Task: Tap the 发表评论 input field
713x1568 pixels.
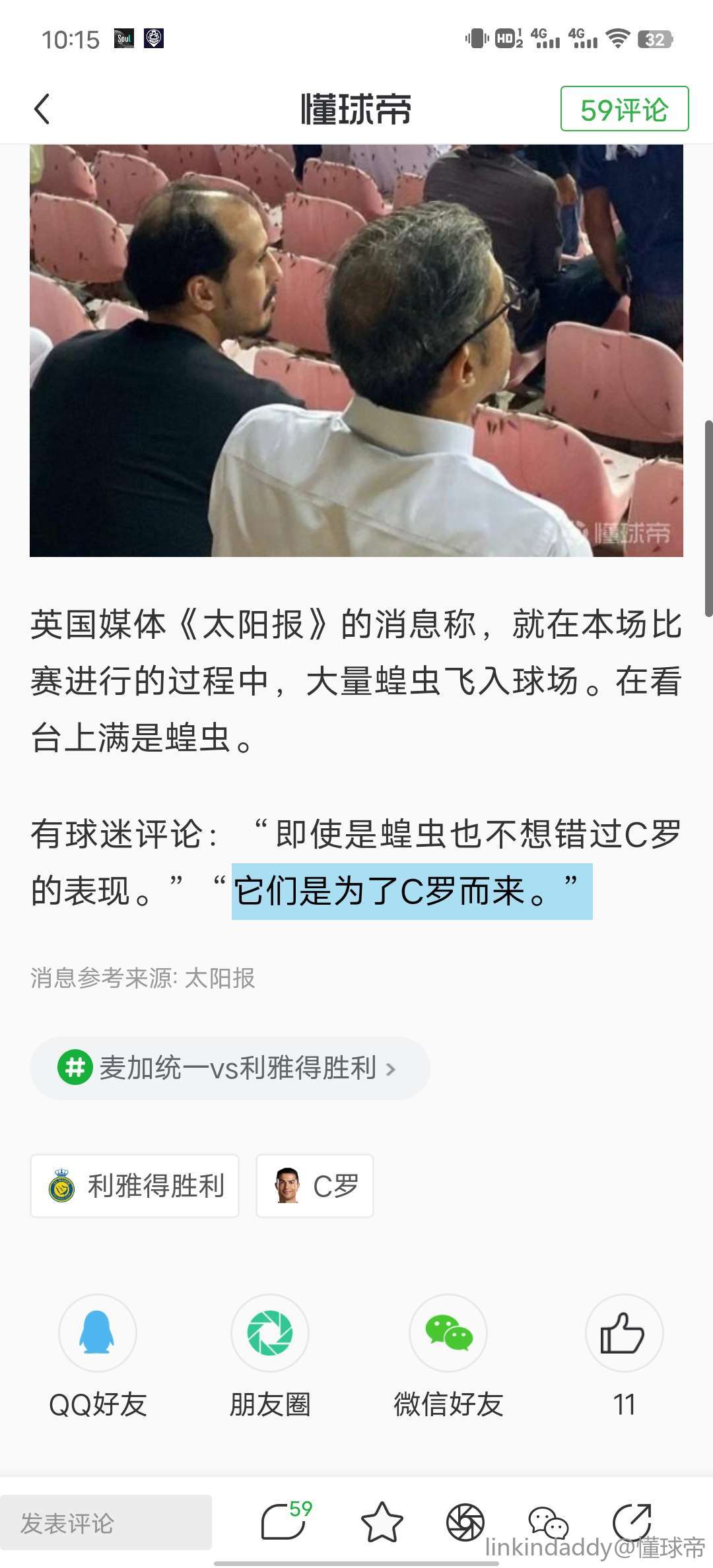Action: (x=106, y=1523)
